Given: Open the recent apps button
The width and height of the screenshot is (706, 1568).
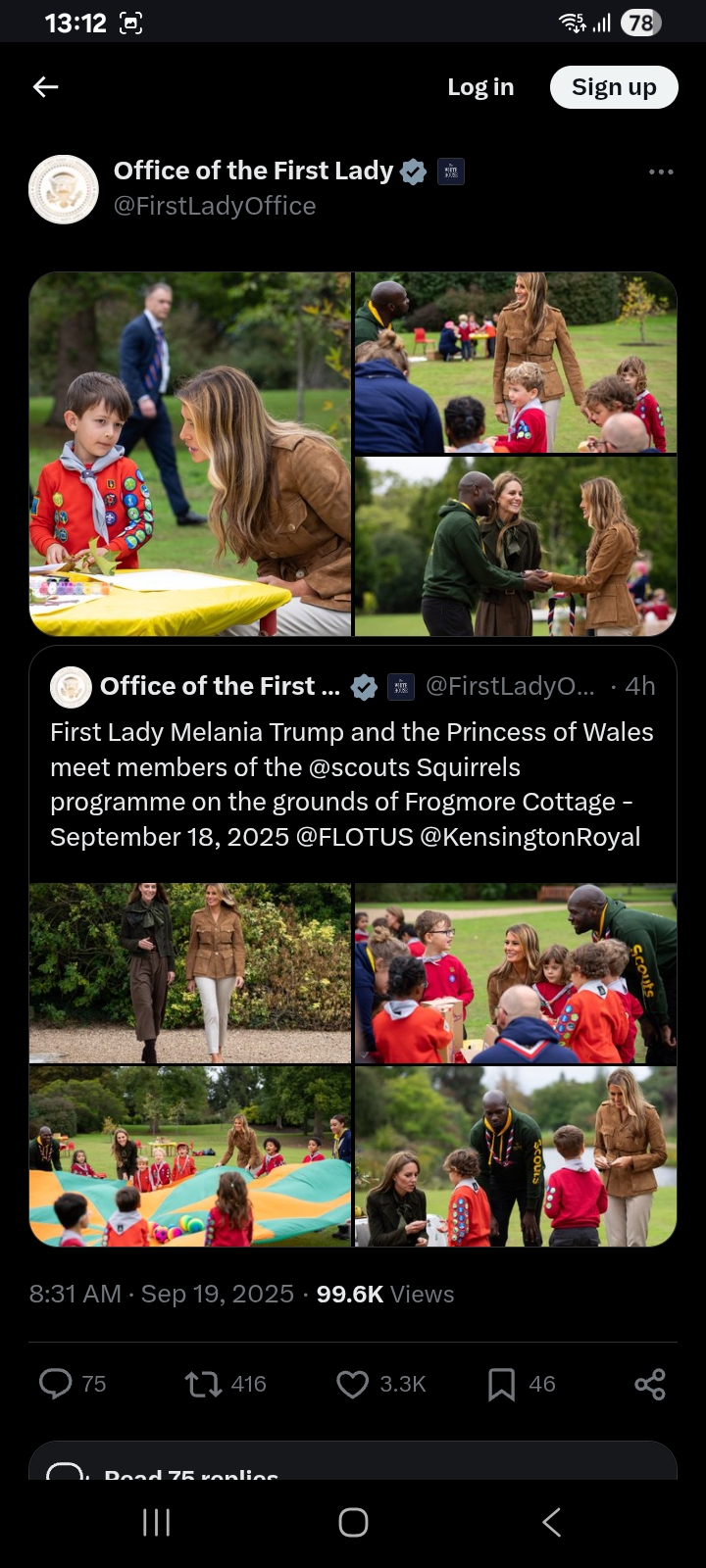Looking at the screenshot, I should tap(157, 1522).
